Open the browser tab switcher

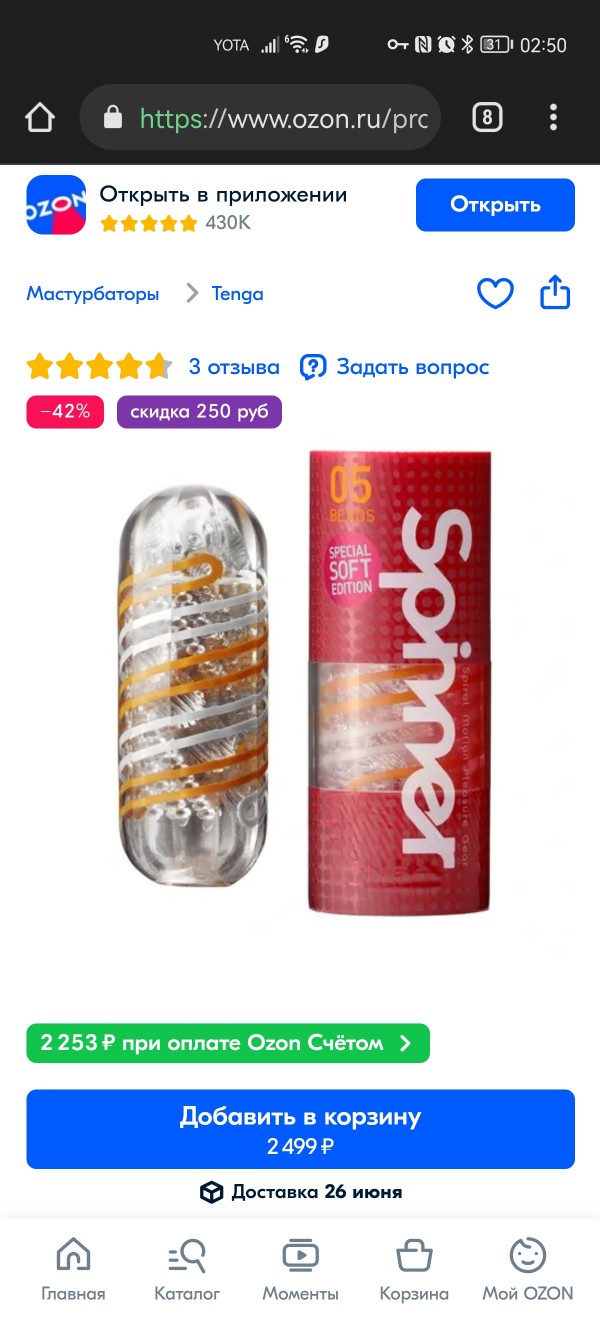click(x=487, y=118)
